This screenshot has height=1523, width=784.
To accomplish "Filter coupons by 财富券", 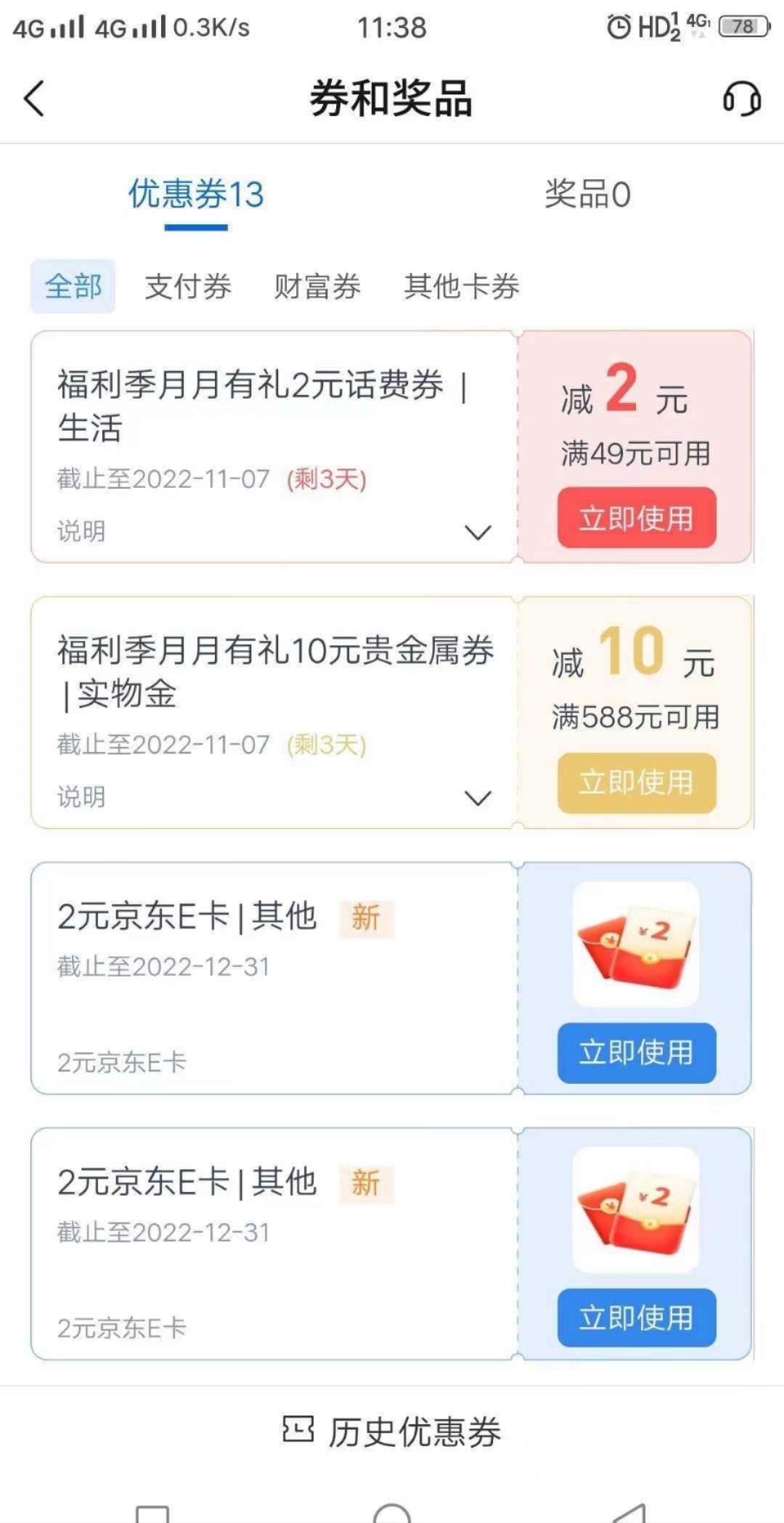I will click(x=317, y=286).
